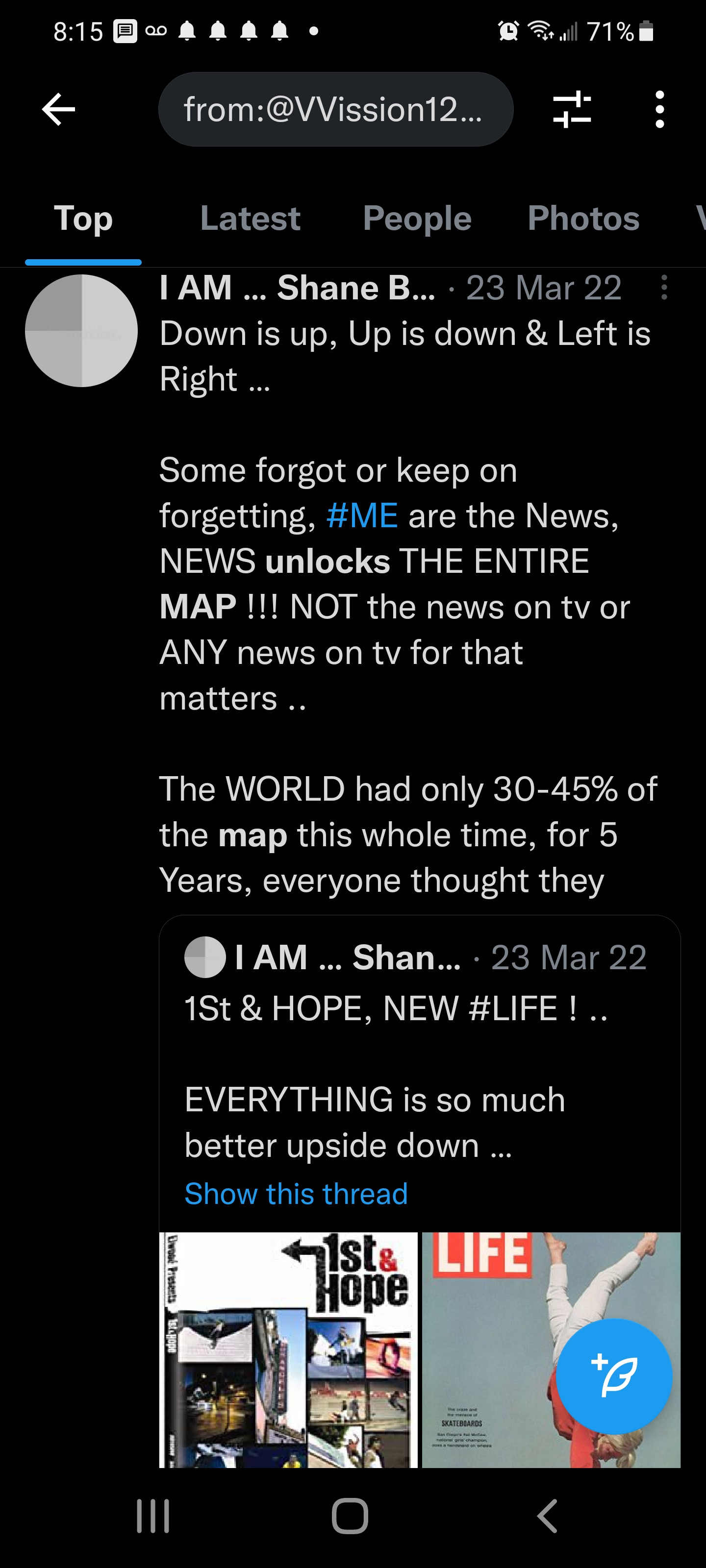Switch to the Latest tab
The image size is (706, 1568).
coord(250,219)
